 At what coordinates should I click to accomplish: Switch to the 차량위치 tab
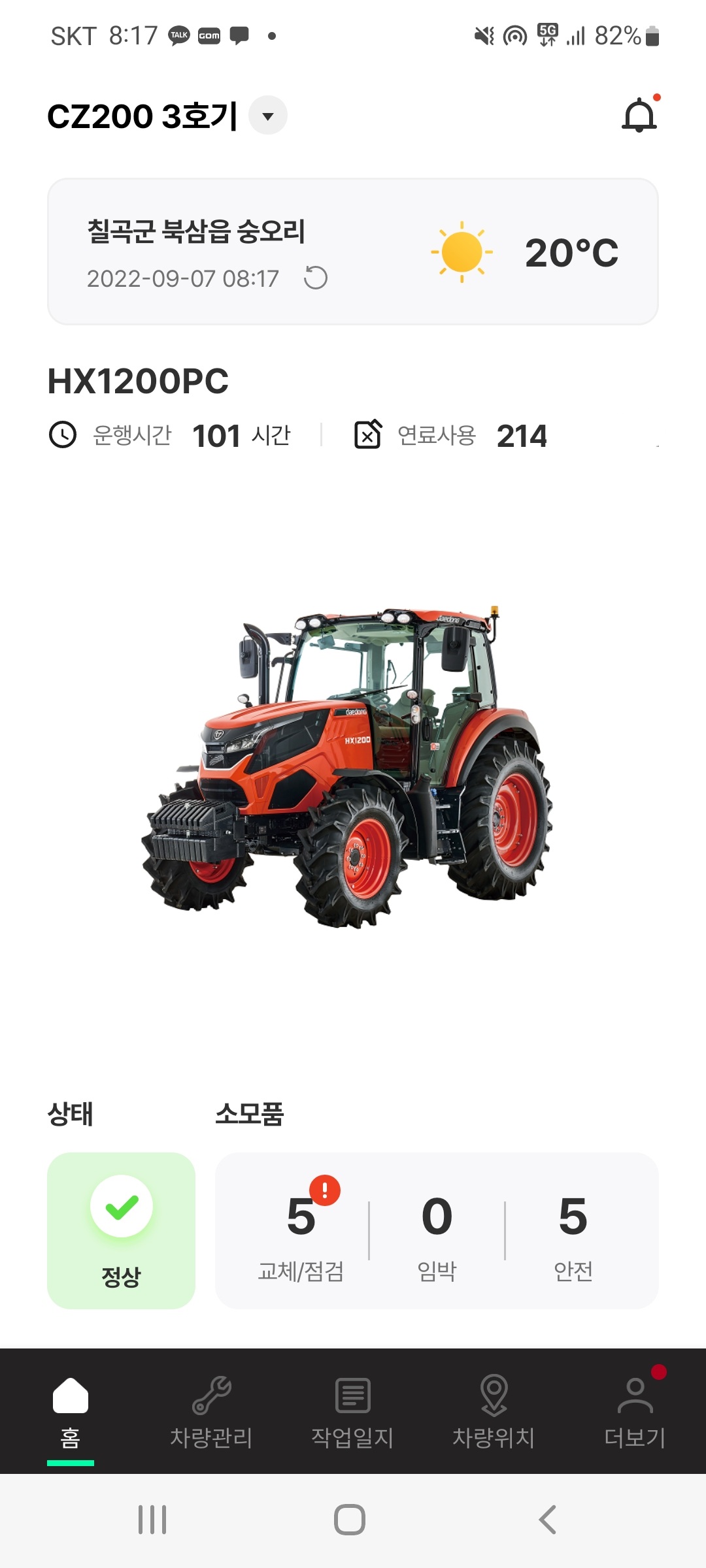[494, 1411]
